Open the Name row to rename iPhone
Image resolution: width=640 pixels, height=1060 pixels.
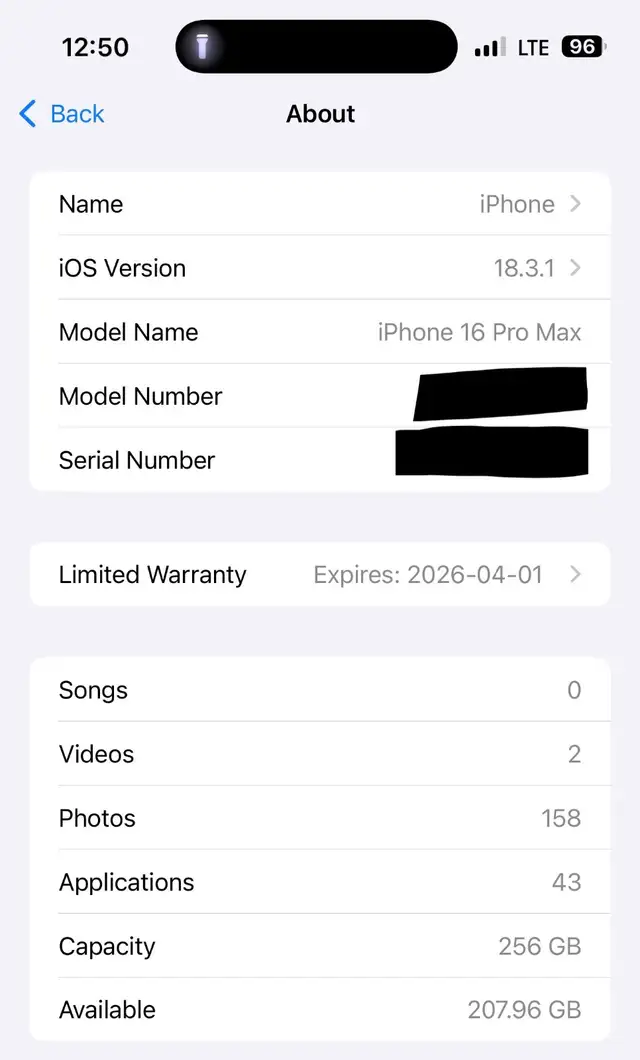pos(320,203)
